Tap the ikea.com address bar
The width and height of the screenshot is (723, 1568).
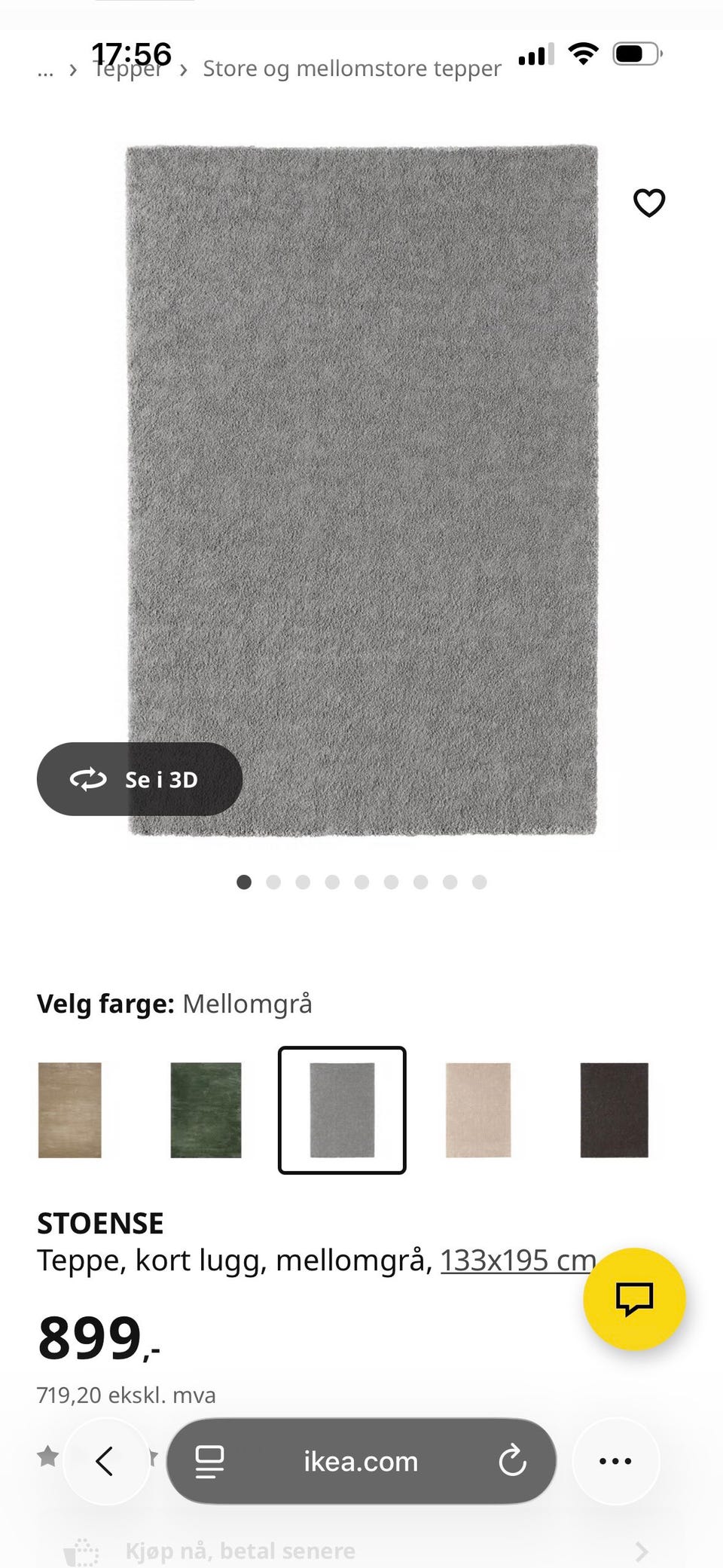point(359,1460)
